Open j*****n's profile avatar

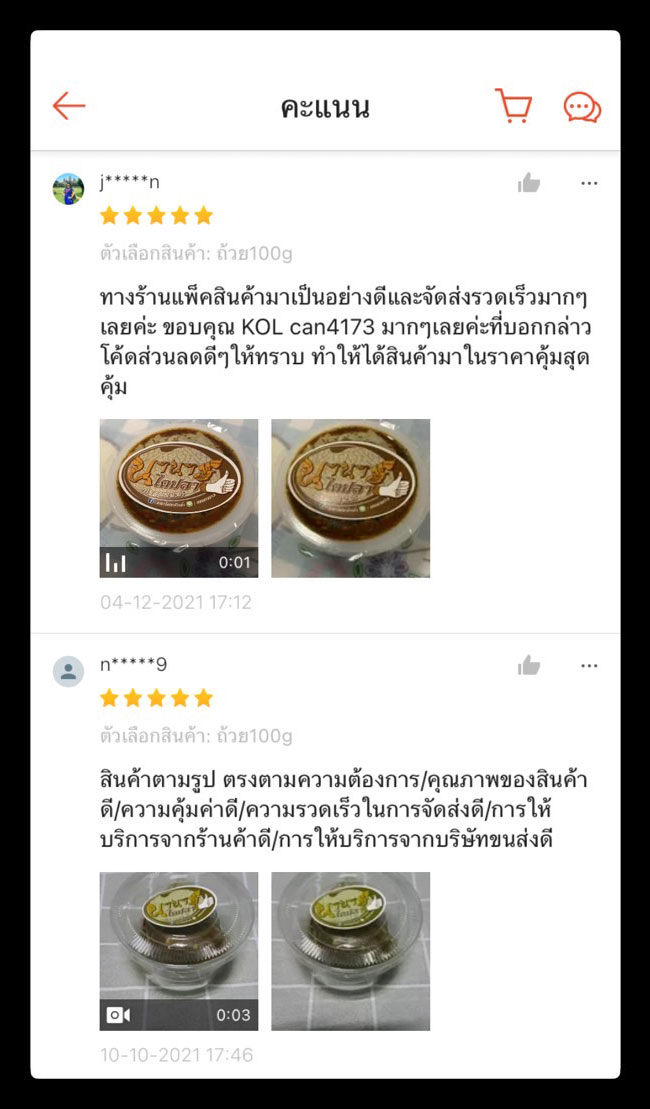[69, 188]
